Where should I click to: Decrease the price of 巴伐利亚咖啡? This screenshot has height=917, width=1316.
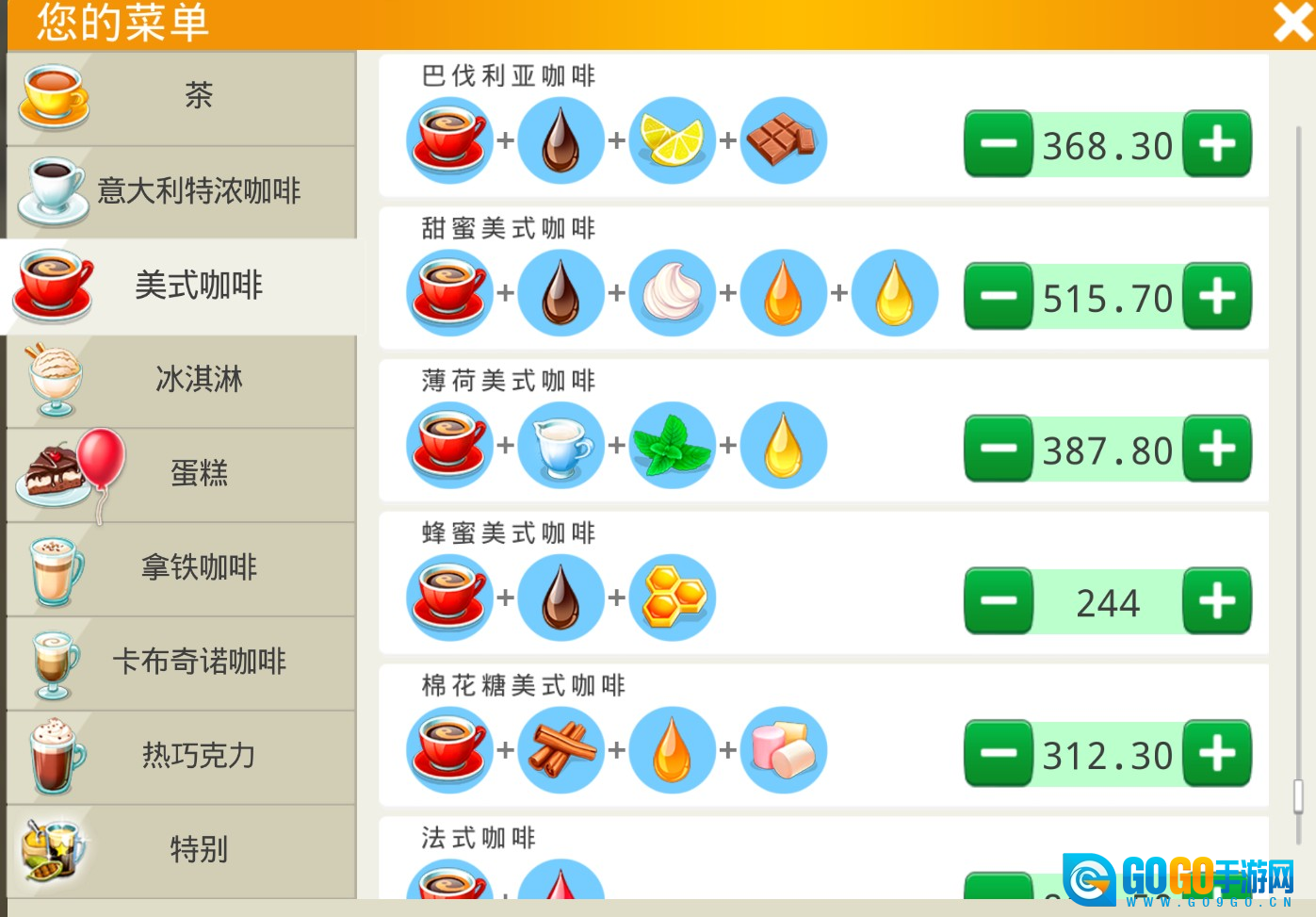tap(999, 144)
